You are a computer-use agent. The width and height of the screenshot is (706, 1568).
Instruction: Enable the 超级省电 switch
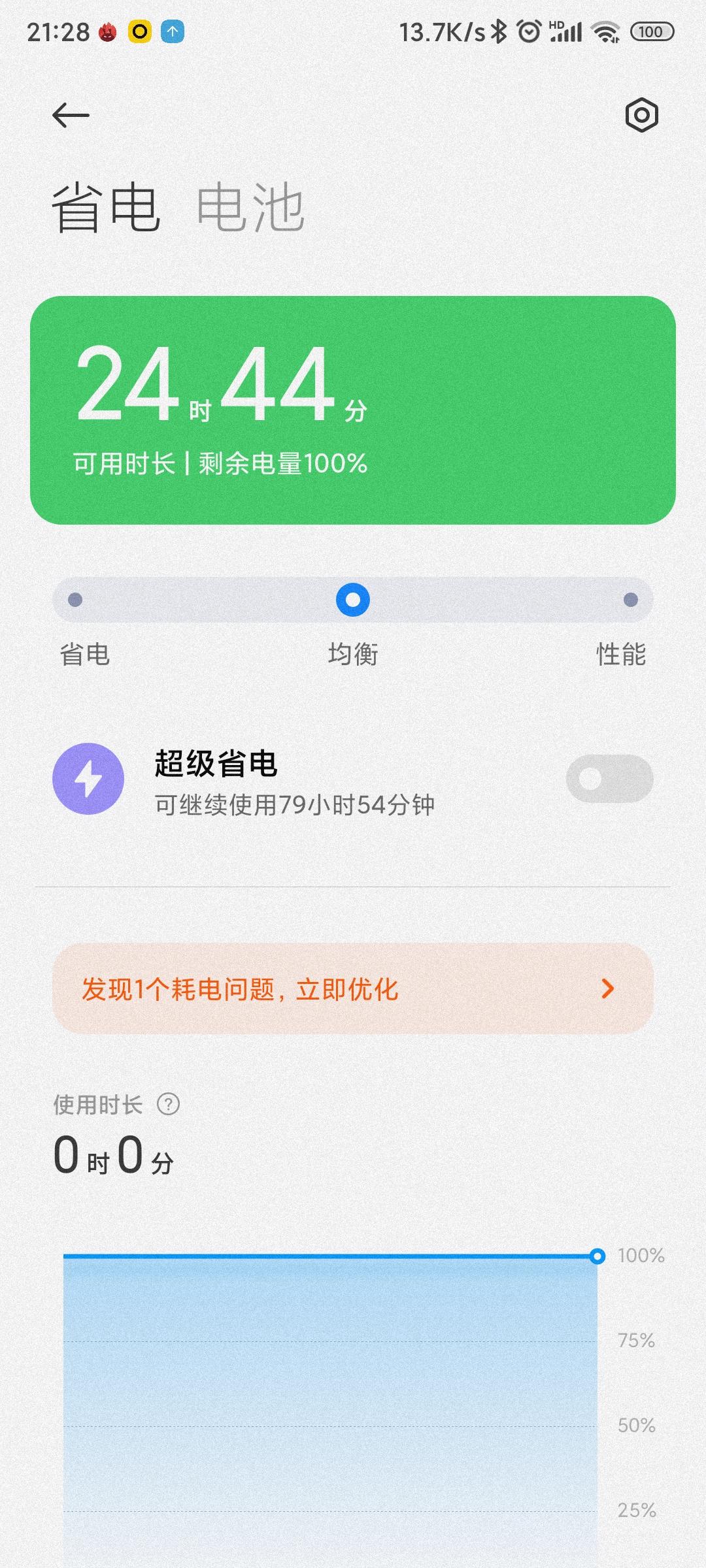pos(609,779)
